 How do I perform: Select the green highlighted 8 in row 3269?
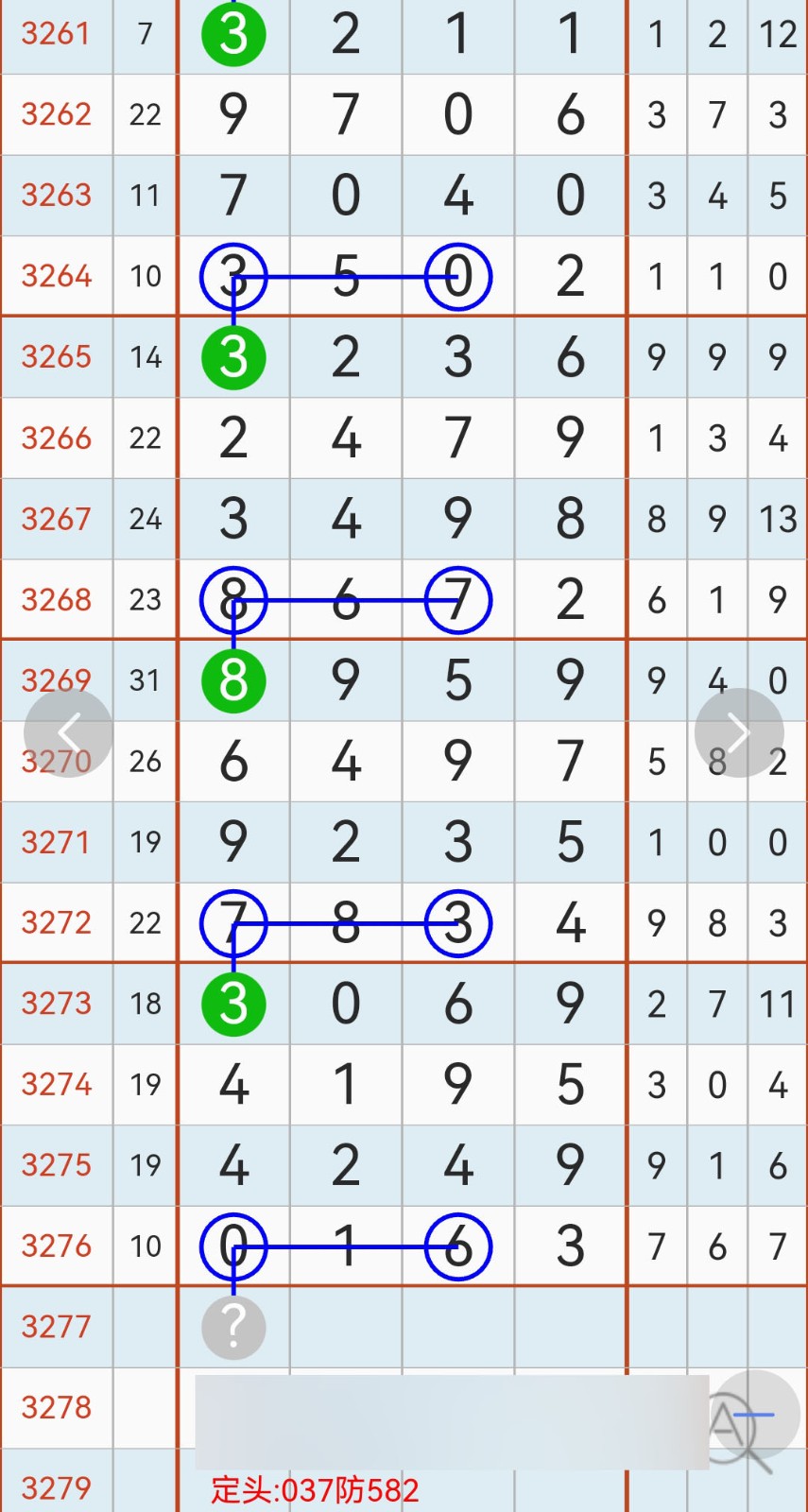233,679
